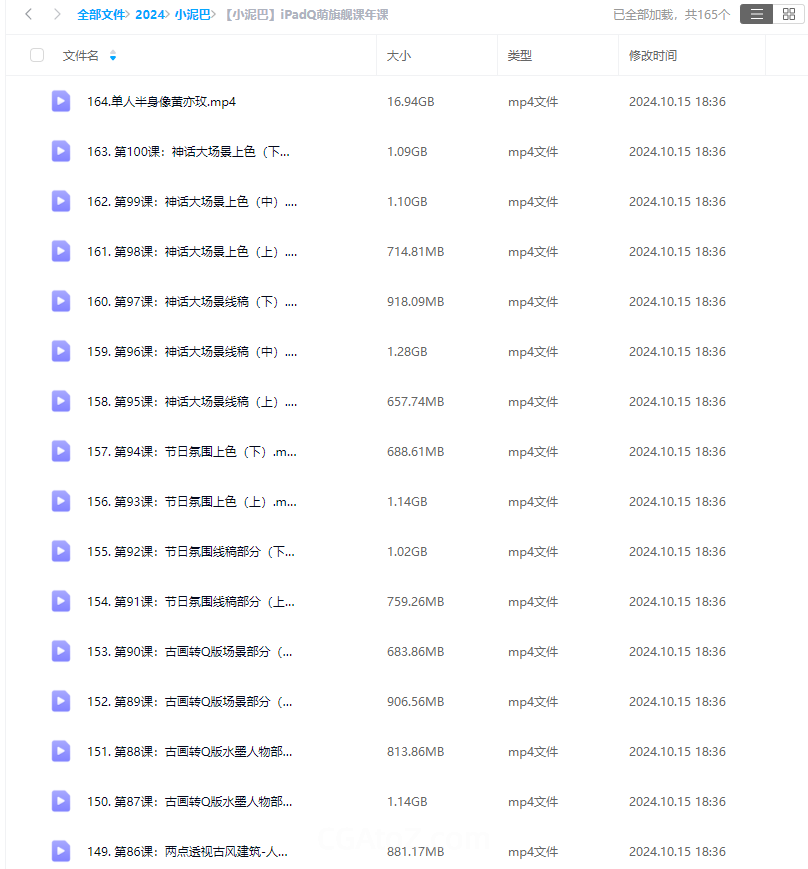
Task: Sort by 大小 column
Action: (x=399, y=56)
